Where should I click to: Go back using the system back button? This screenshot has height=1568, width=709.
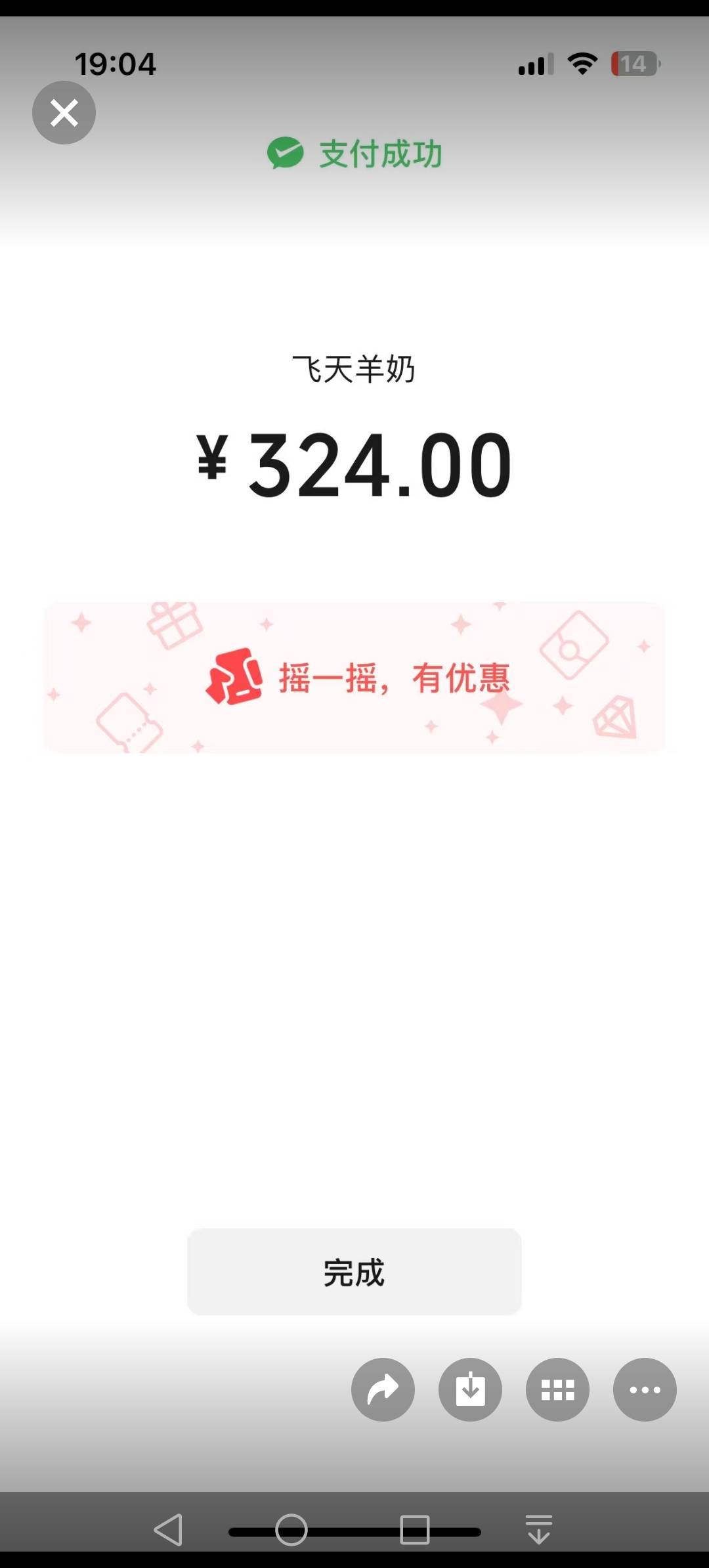[169, 1530]
